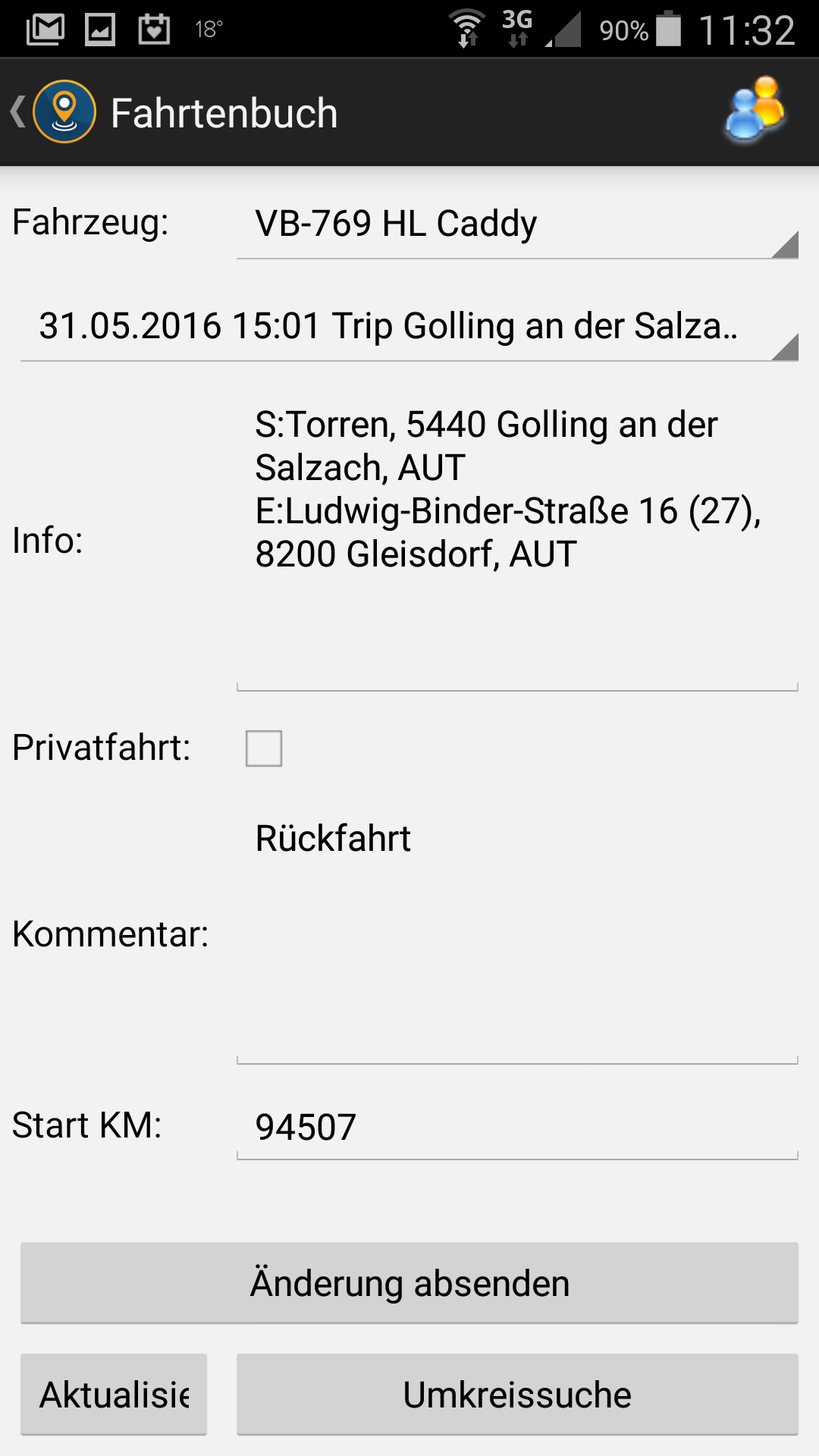Screen dimensions: 819x1456
Task: Go back via the Fahrtenbuch app icon
Action: (55, 112)
